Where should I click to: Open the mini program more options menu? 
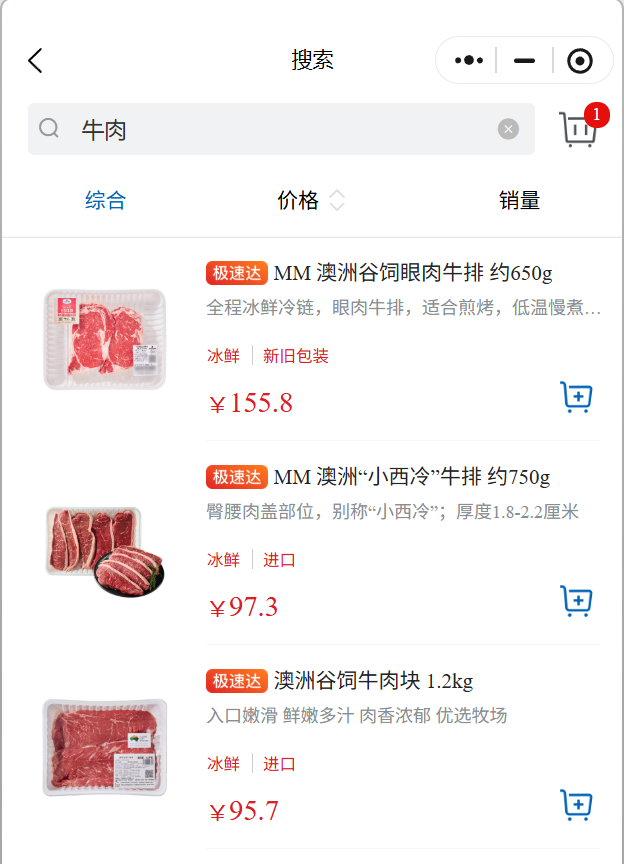[x=468, y=61]
